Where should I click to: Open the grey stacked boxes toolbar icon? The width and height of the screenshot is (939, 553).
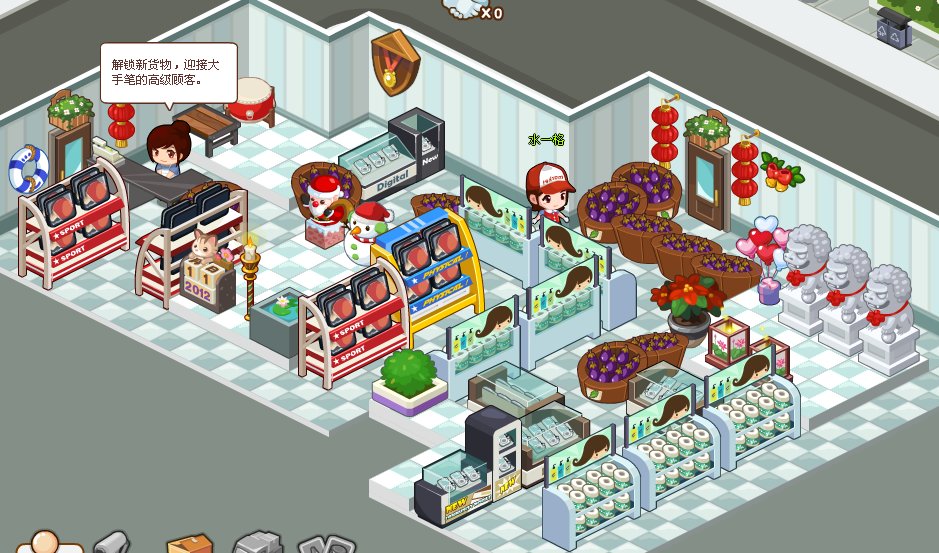tap(256, 545)
